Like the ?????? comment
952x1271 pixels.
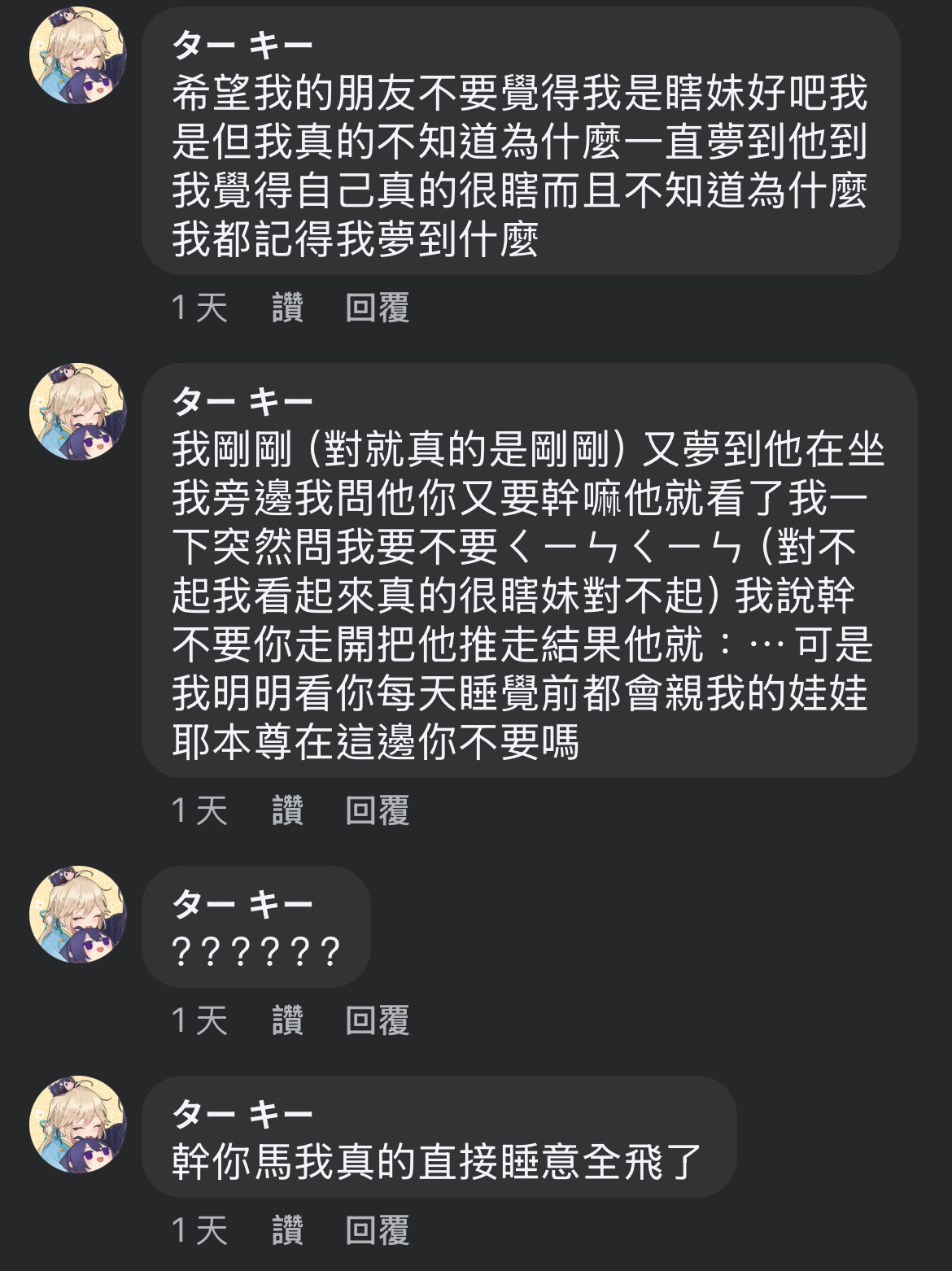tap(287, 1020)
